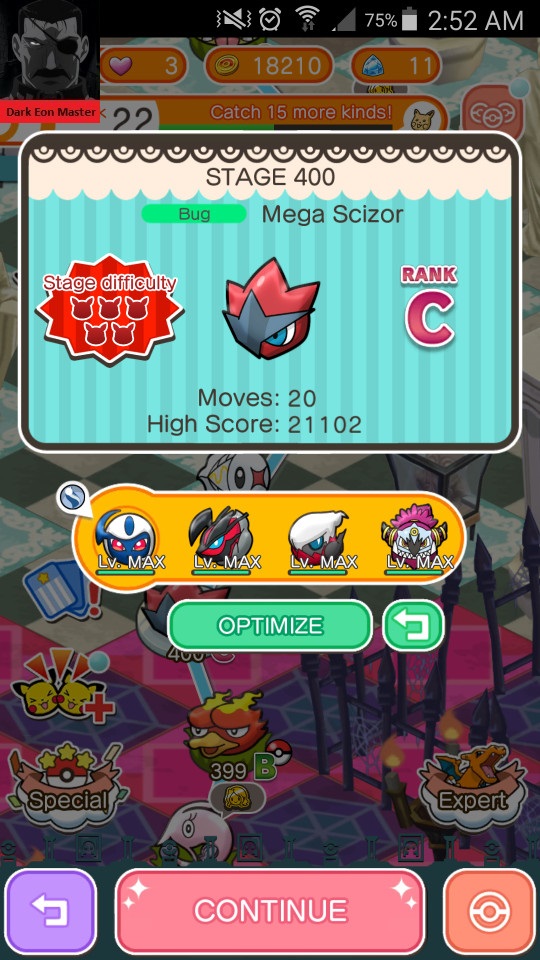
Task: Tap the green undo arrow beside OPTIMIZE
Action: pos(413,626)
